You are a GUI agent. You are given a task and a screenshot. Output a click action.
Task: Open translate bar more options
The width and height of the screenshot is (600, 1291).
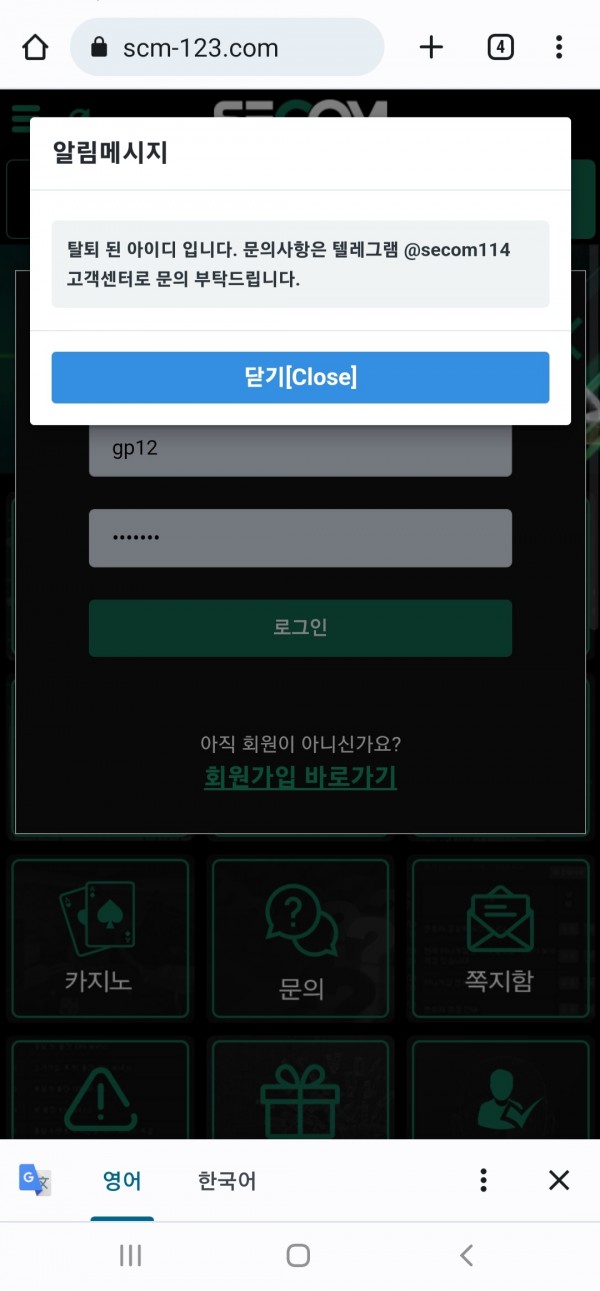pyautogui.click(x=483, y=1180)
